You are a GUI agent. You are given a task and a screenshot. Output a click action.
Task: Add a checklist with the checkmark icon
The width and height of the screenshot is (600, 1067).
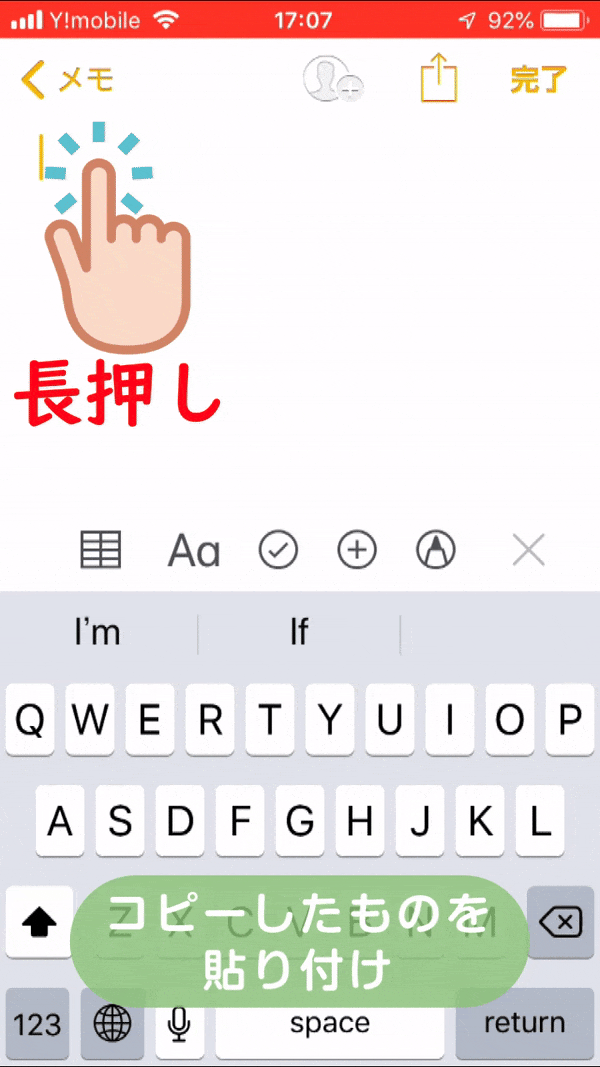[x=278, y=549]
